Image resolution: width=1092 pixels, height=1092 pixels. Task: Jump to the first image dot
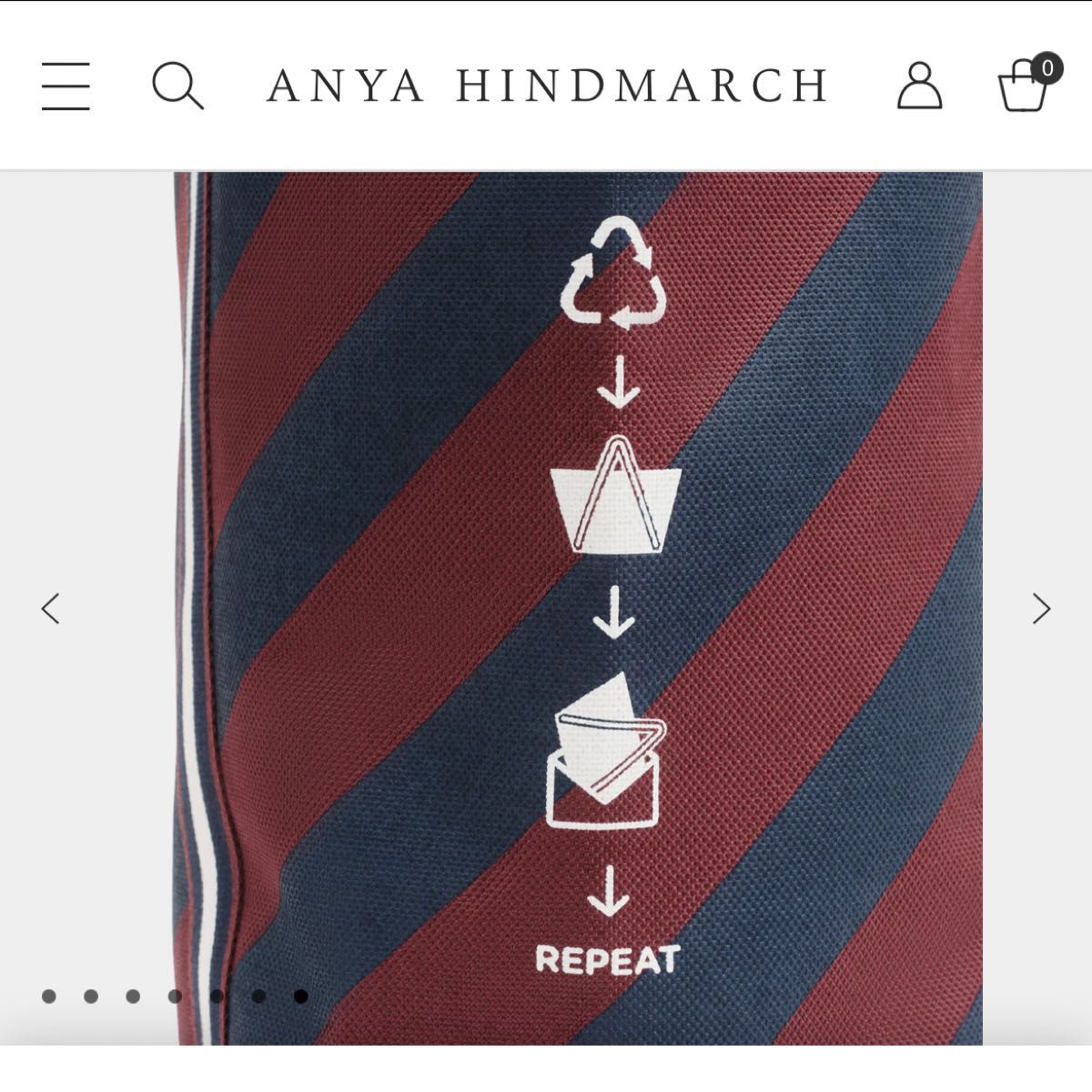click(x=49, y=996)
